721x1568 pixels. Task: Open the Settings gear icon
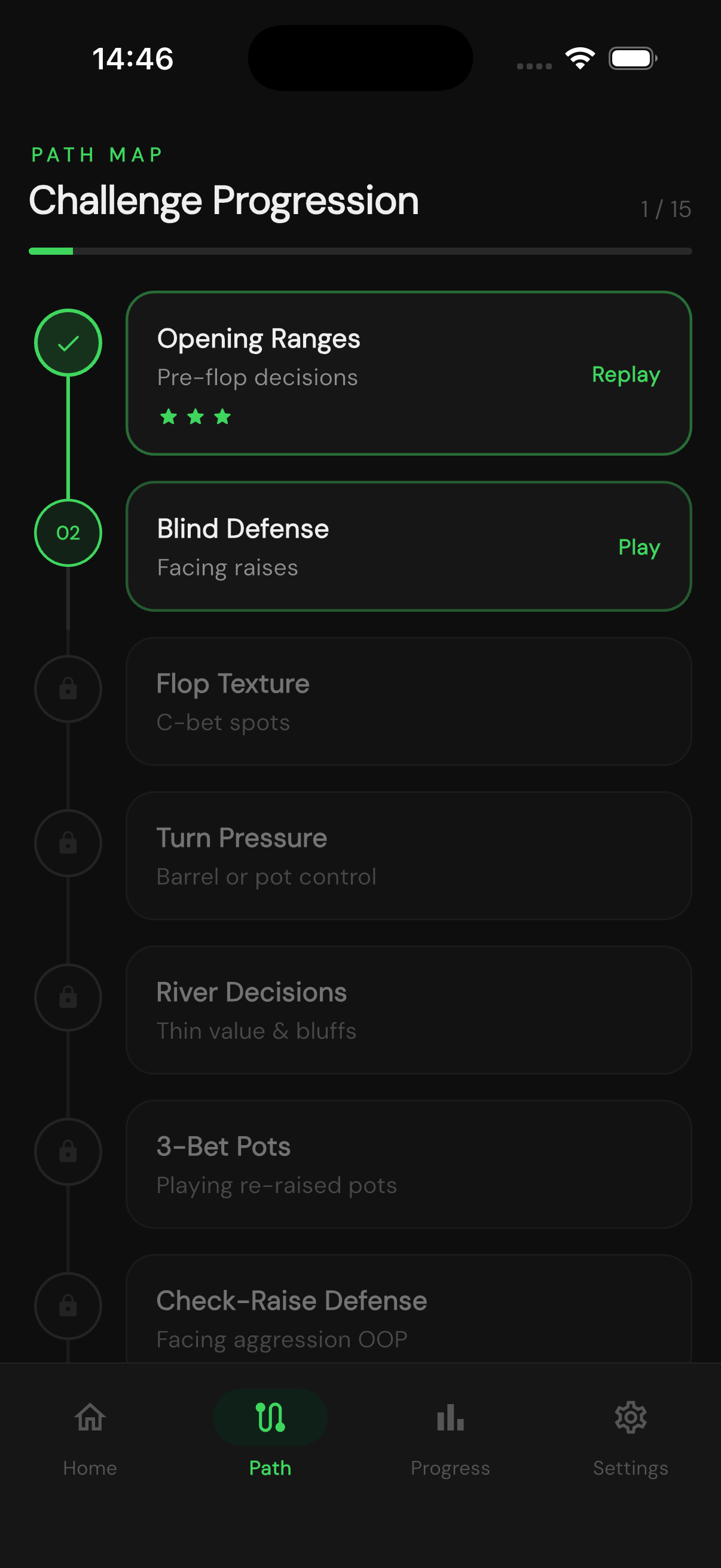point(631,1418)
